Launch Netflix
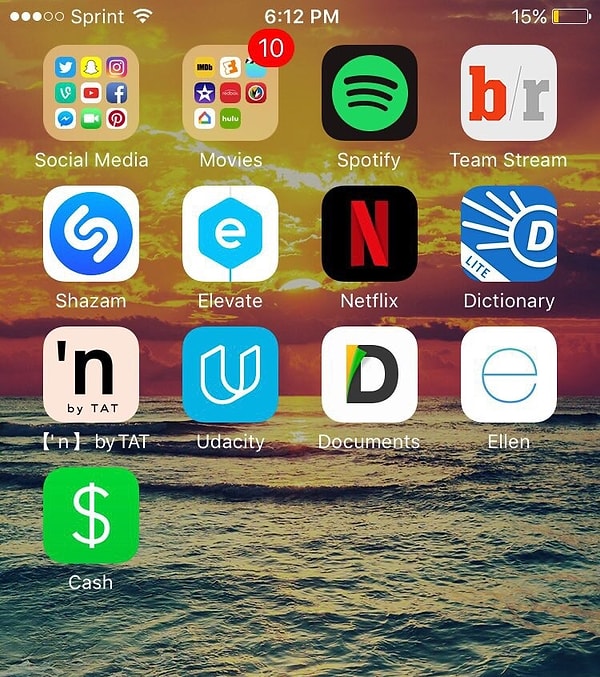 pyautogui.click(x=369, y=234)
